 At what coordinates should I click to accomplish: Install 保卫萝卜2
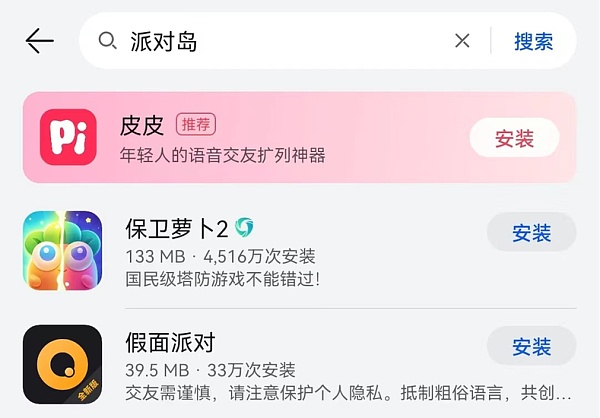(531, 233)
